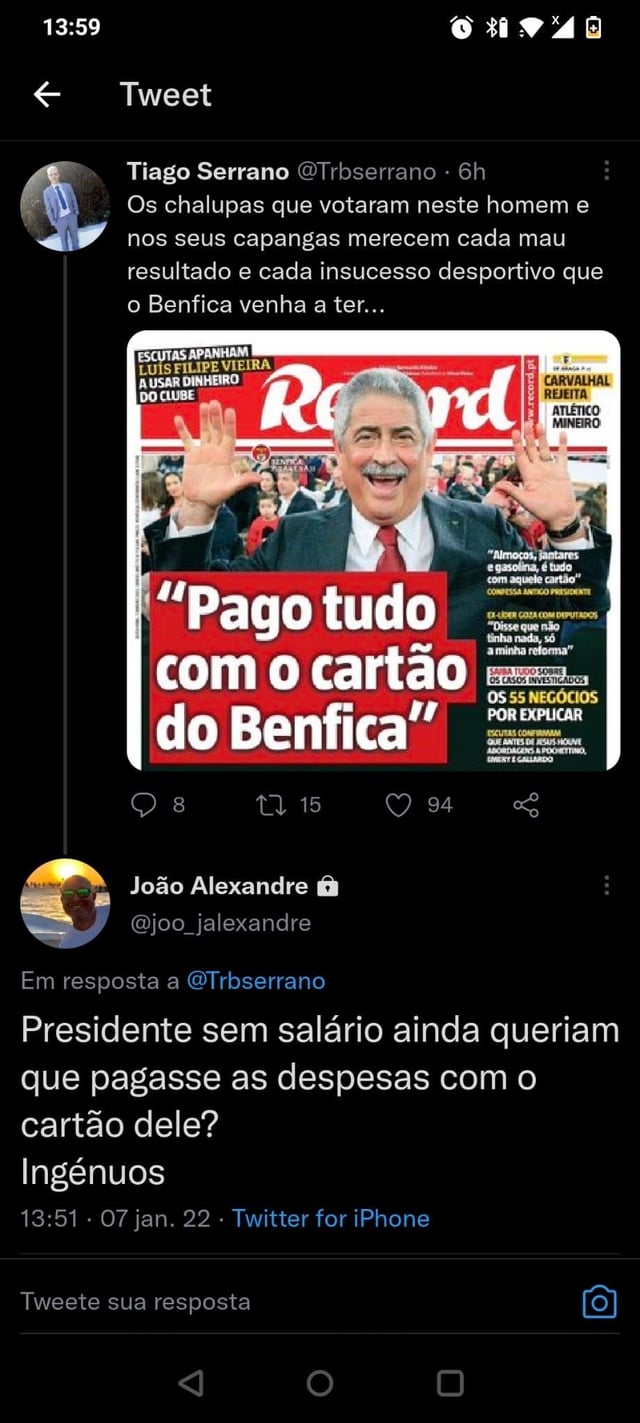This screenshot has width=640, height=1423.
Task: Open Tiago Serrano's profile picture
Action: [x=65, y=206]
